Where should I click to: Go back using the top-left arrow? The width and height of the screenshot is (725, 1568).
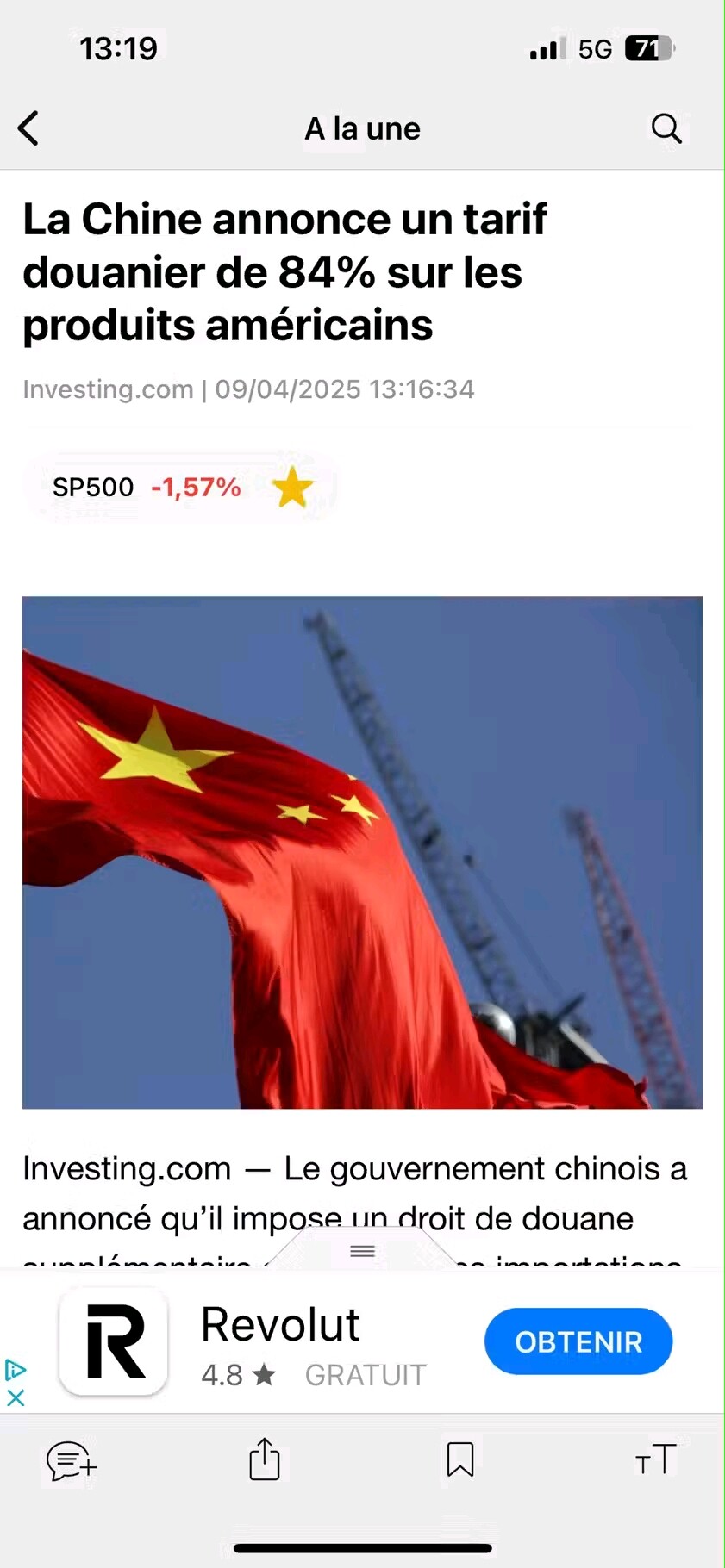pos(28,128)
